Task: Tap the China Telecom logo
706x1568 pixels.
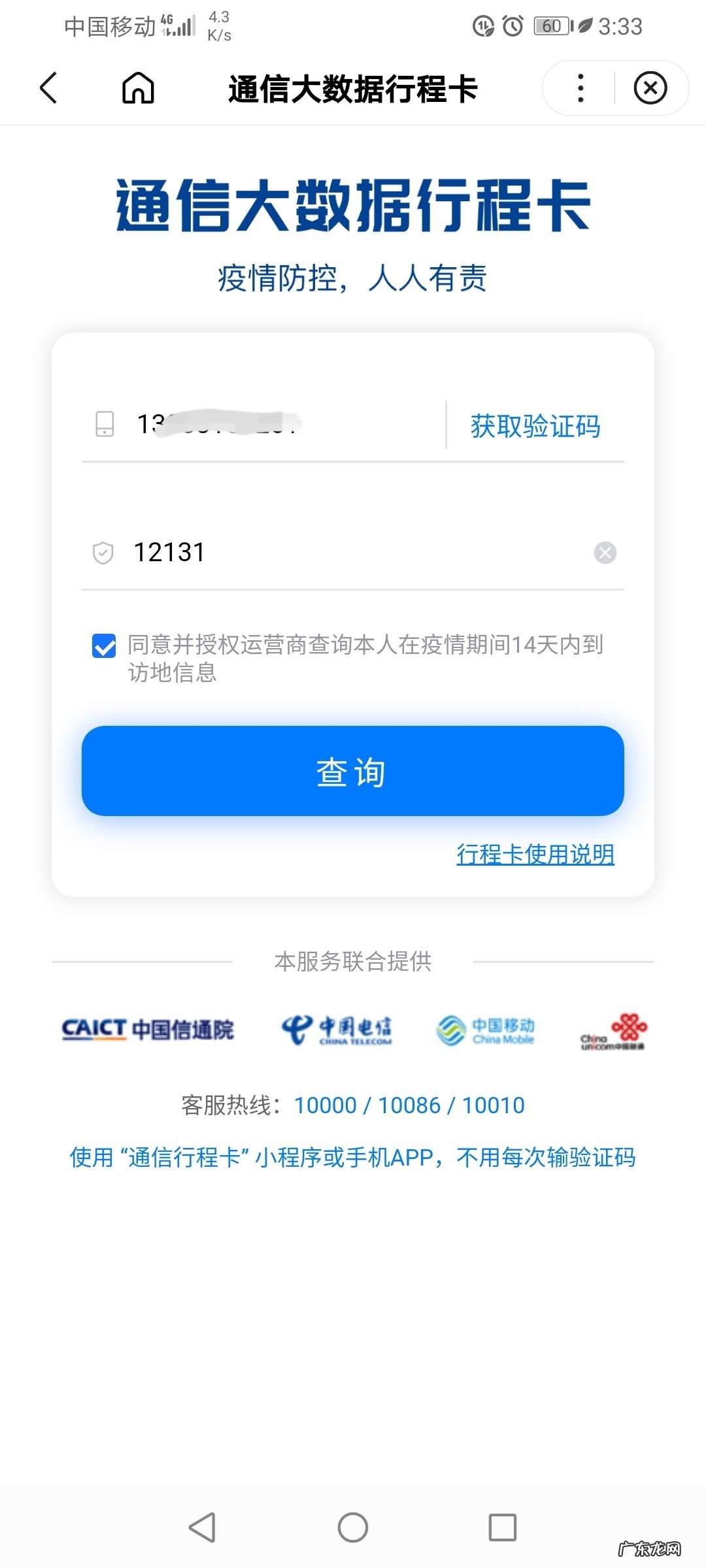Action: 338,1028
